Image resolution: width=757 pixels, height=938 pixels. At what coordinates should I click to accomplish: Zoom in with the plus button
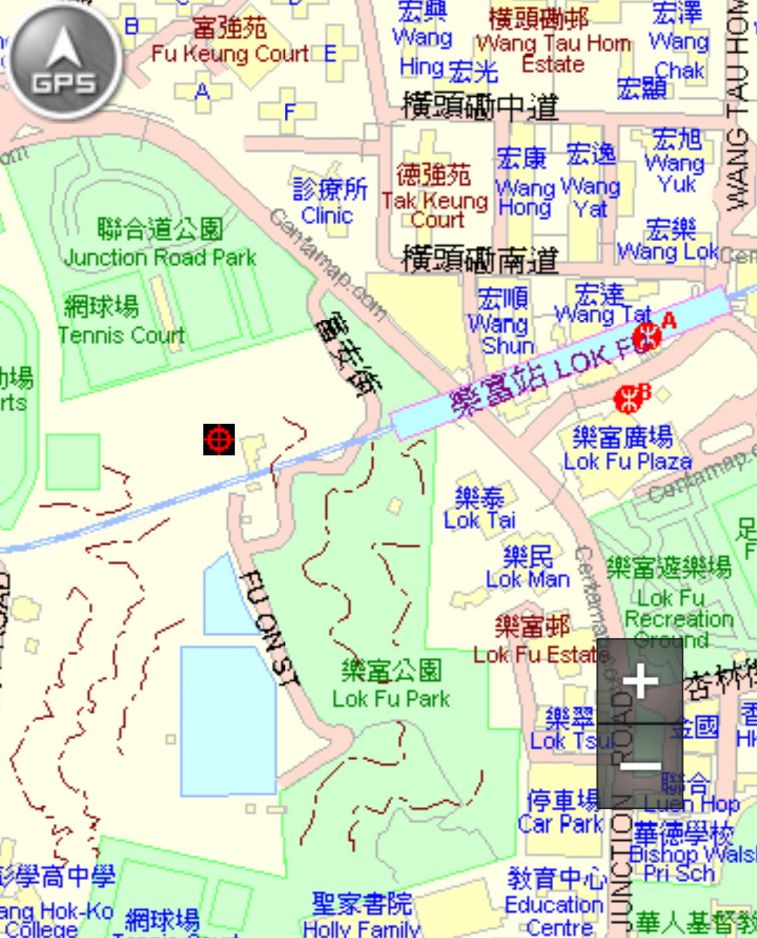640,681
